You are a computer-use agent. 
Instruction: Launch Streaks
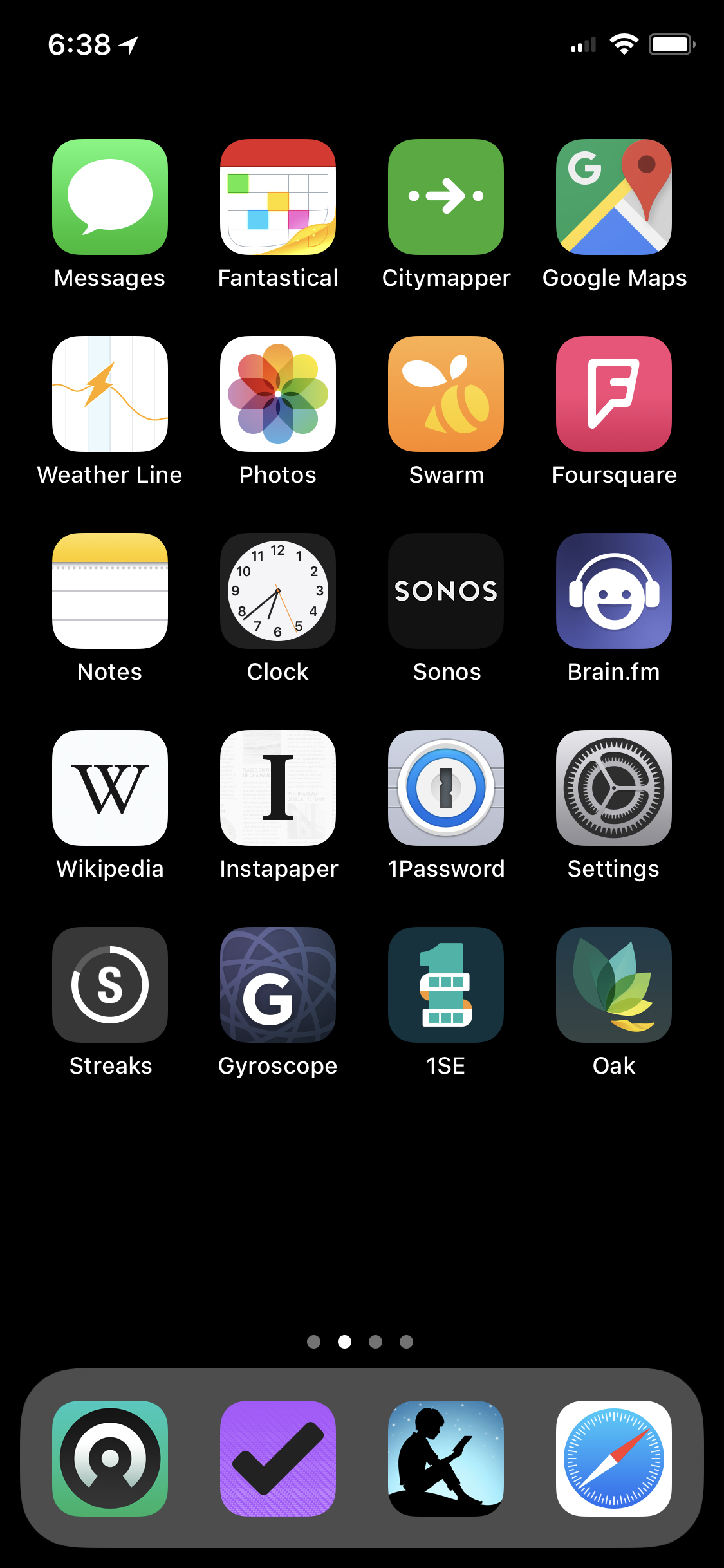pos(110,985)
